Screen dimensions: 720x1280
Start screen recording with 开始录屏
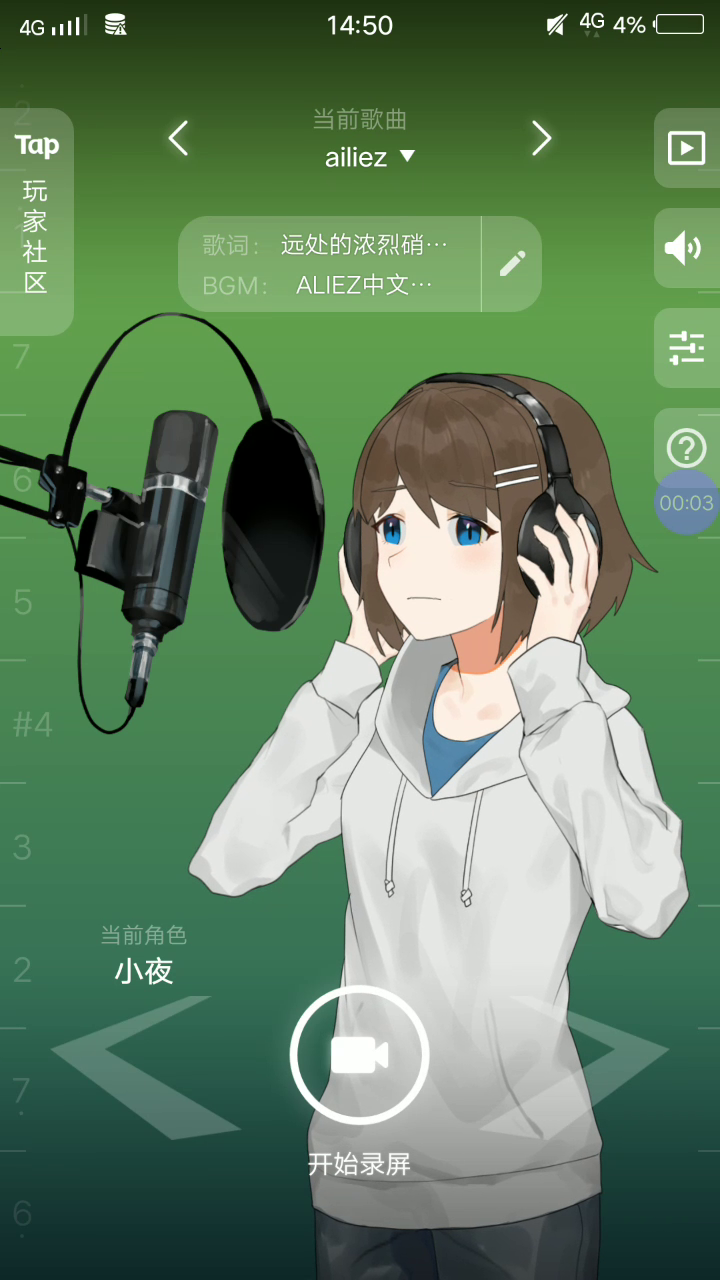[359, 1056]
